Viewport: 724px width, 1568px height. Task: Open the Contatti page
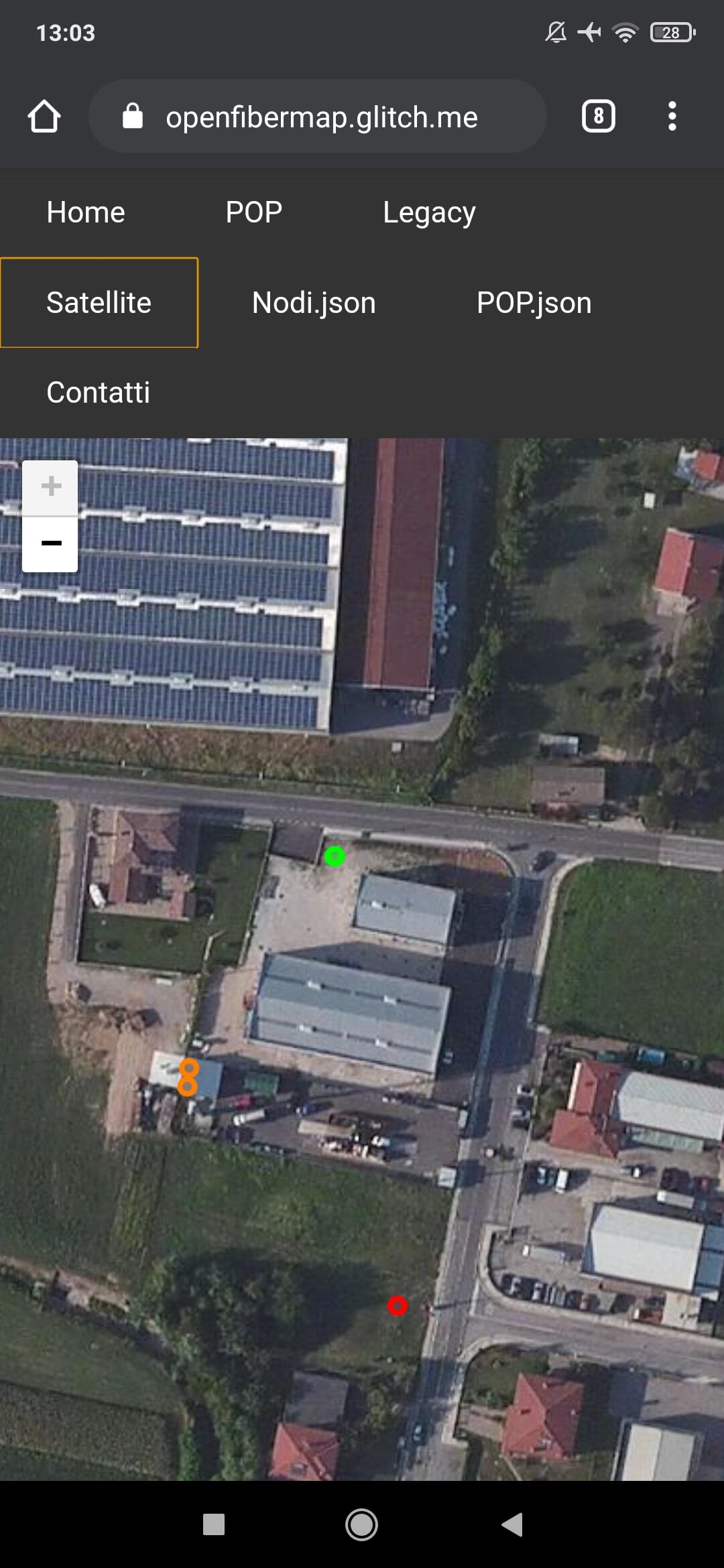98,393
